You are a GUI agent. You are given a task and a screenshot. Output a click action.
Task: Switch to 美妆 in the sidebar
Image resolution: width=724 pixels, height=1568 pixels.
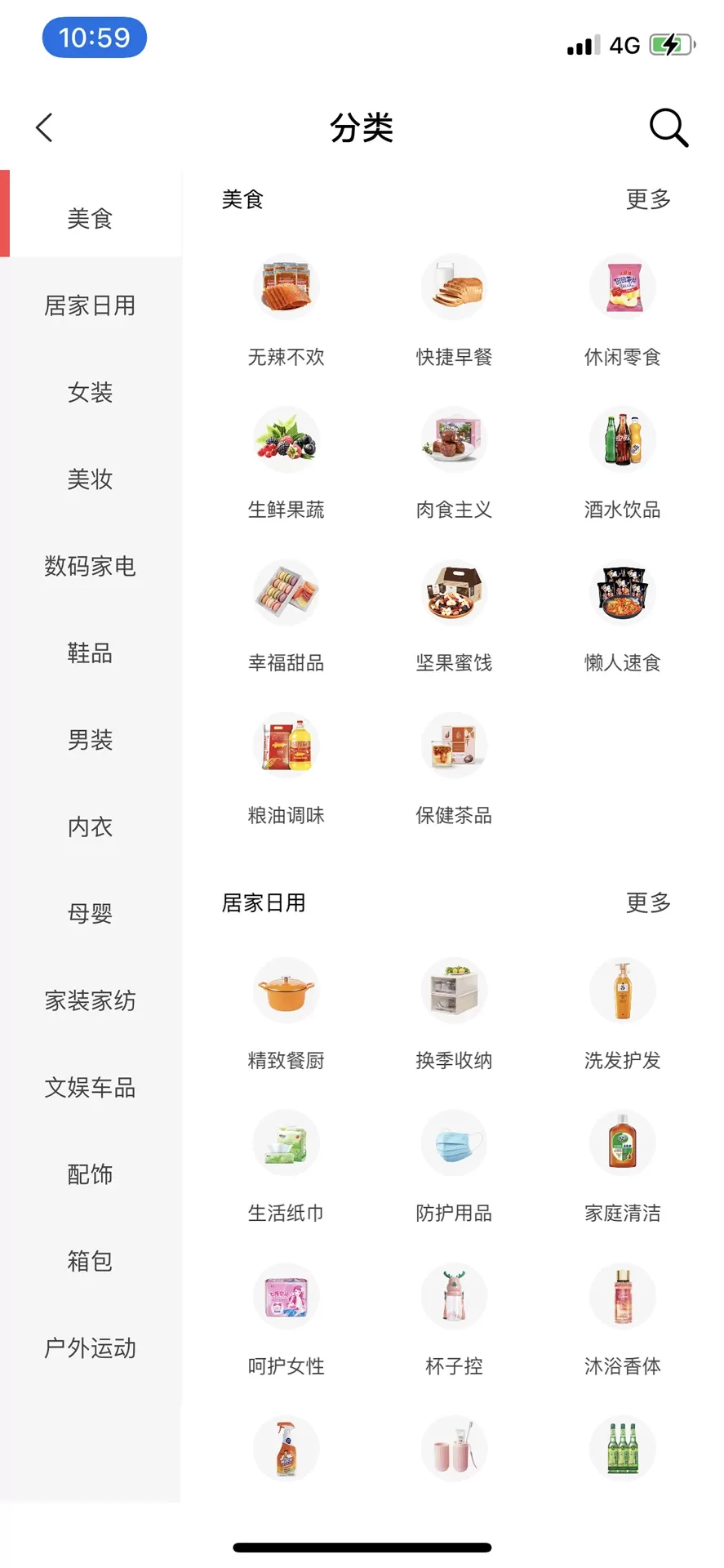tap(91, 479)
